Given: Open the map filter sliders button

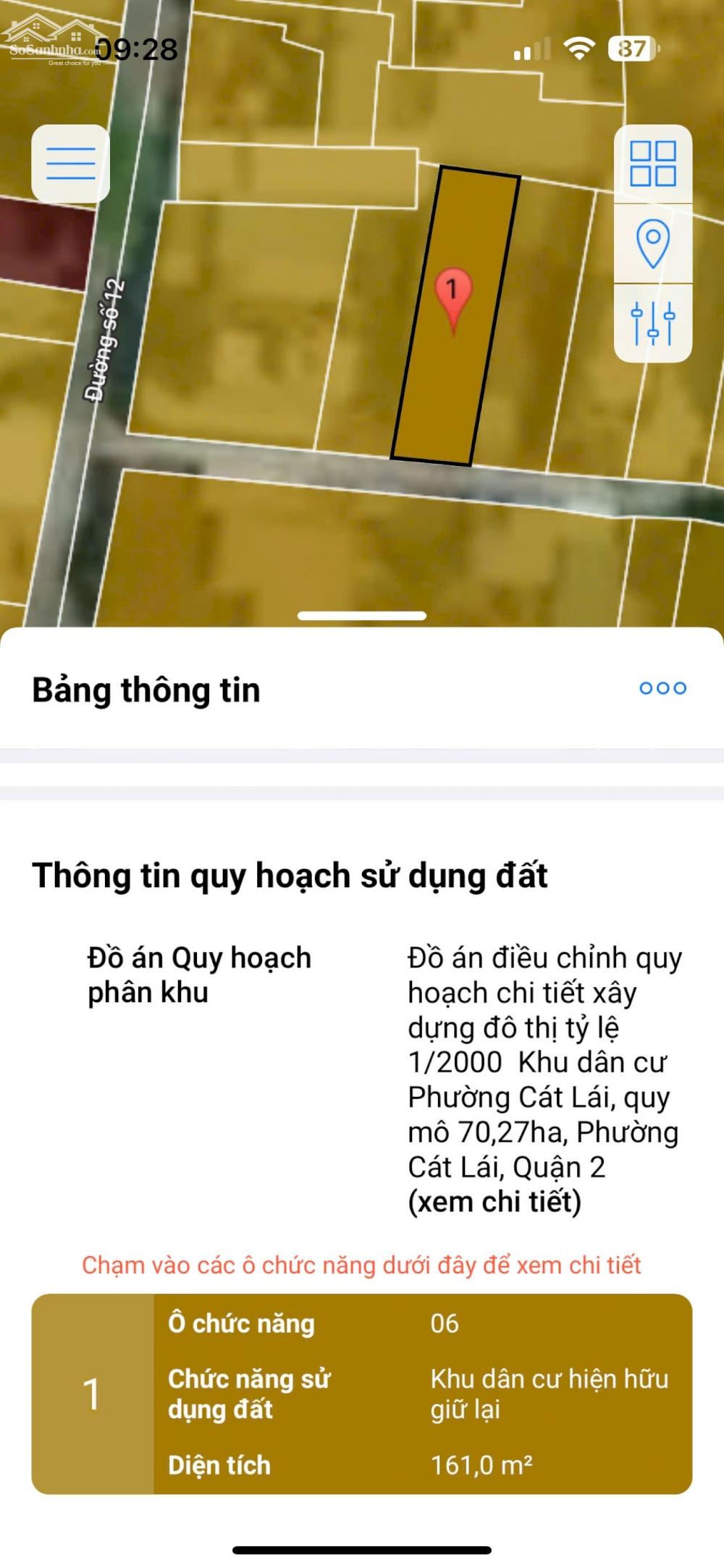Looking at the screenshot, I should tap(652, 323).
